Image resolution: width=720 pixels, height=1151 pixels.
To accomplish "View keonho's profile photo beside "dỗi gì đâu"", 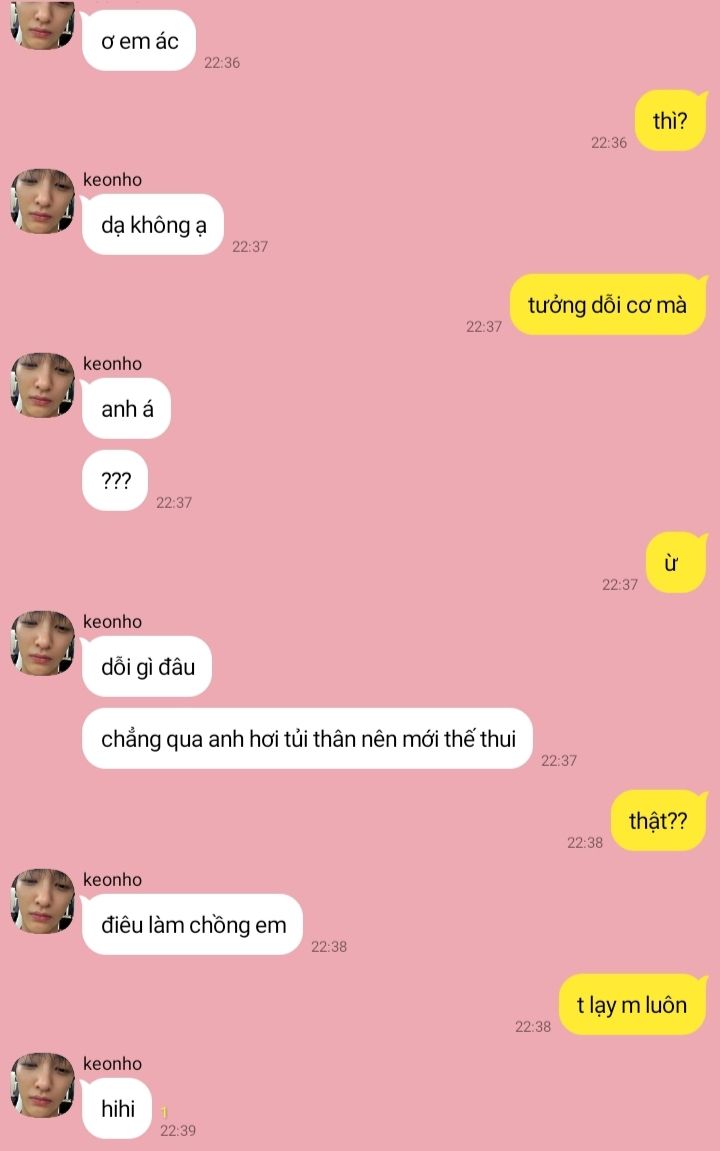I will 42,643.
